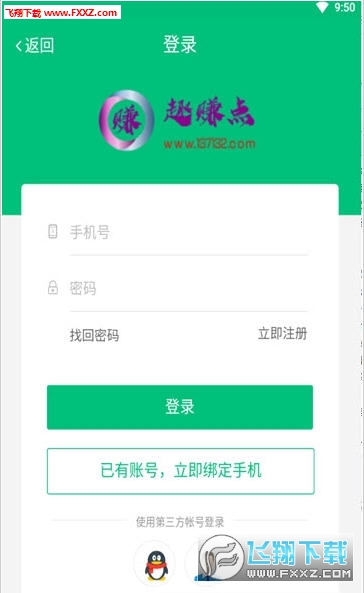Focus the 密码 password field

(x=188, y=288)
